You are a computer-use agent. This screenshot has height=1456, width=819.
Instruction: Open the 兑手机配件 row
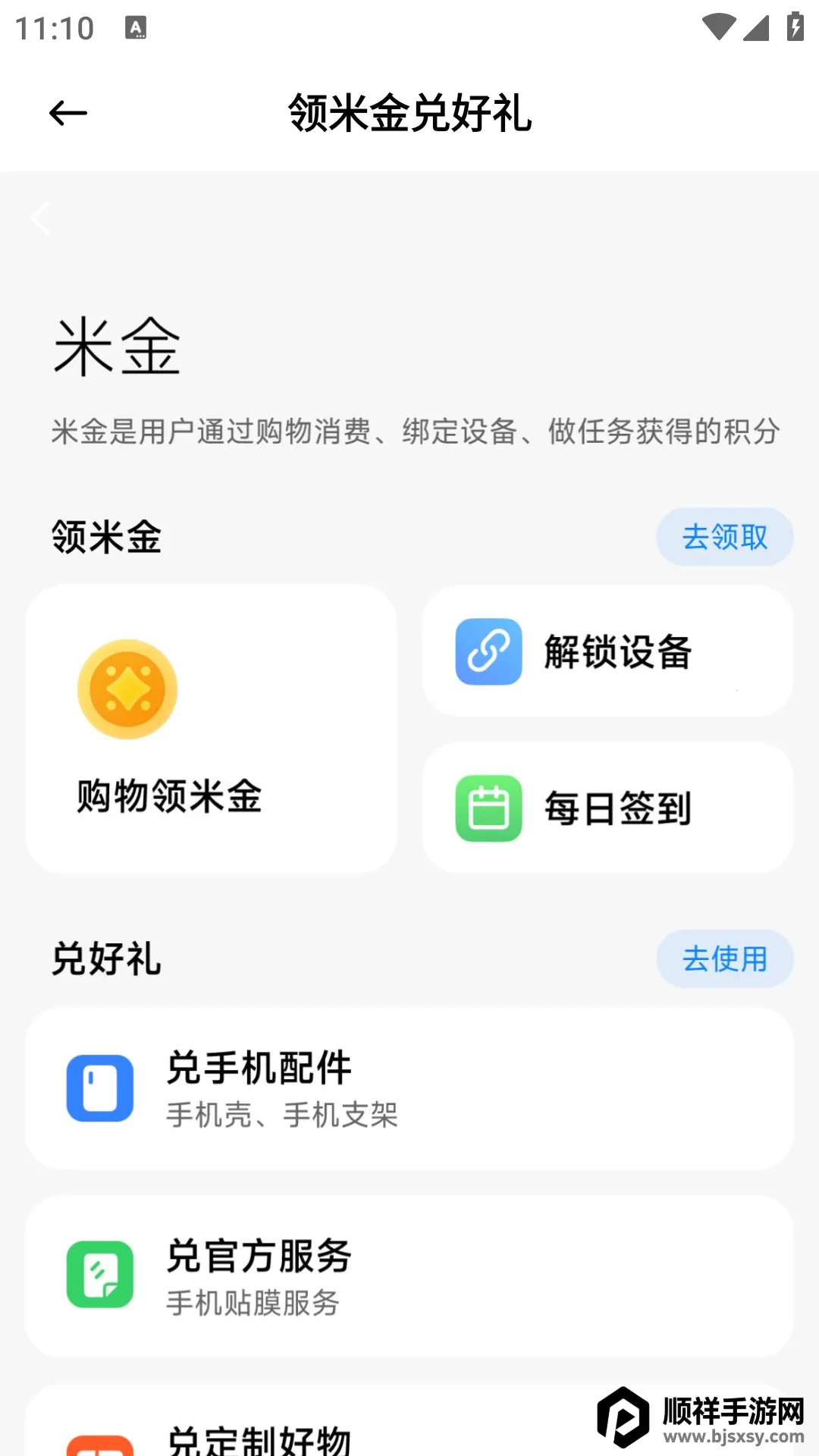pyautogui.click(x=409, y=1088)
